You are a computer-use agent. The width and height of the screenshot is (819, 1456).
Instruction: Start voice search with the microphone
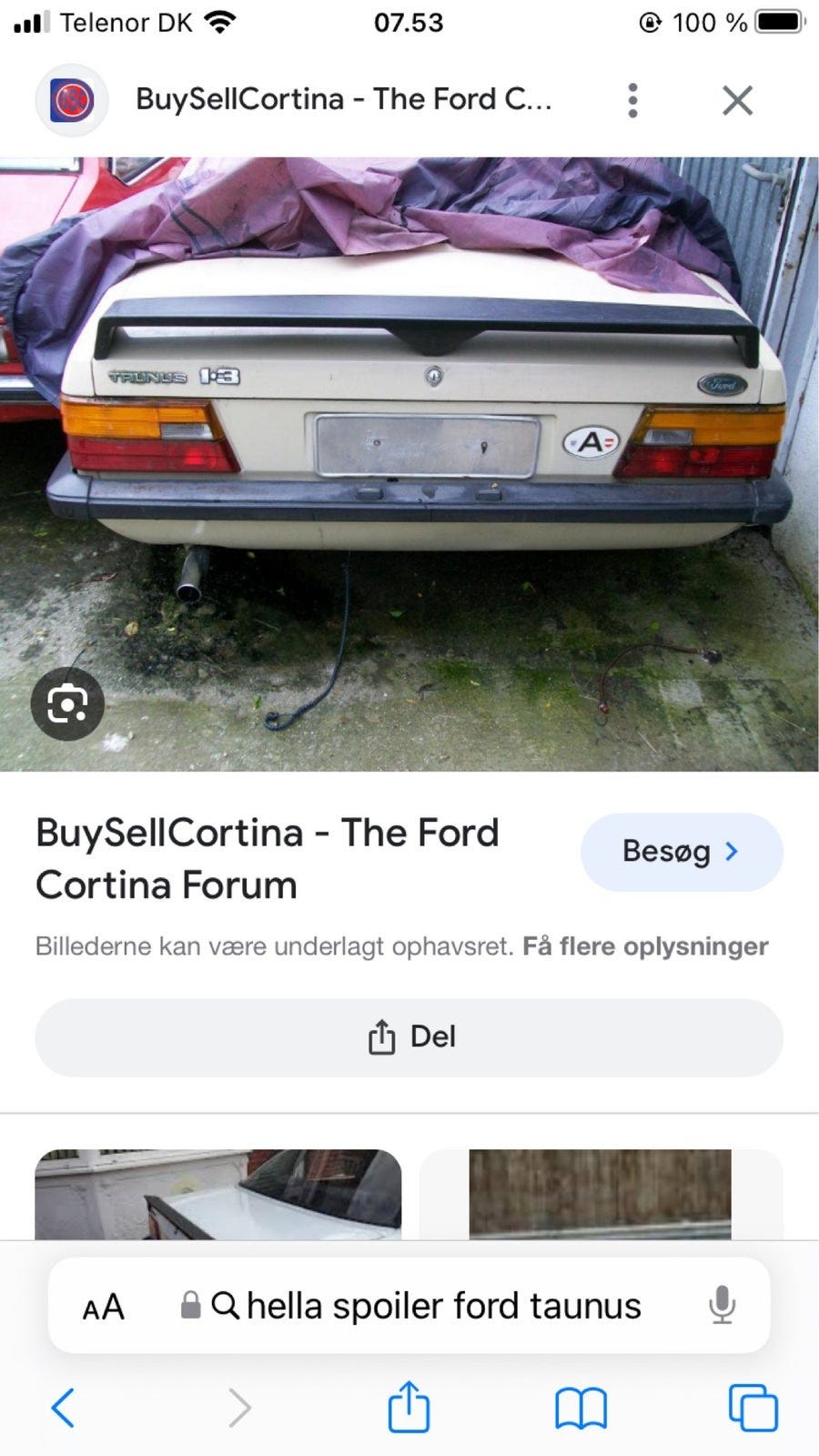(722, 1306)
